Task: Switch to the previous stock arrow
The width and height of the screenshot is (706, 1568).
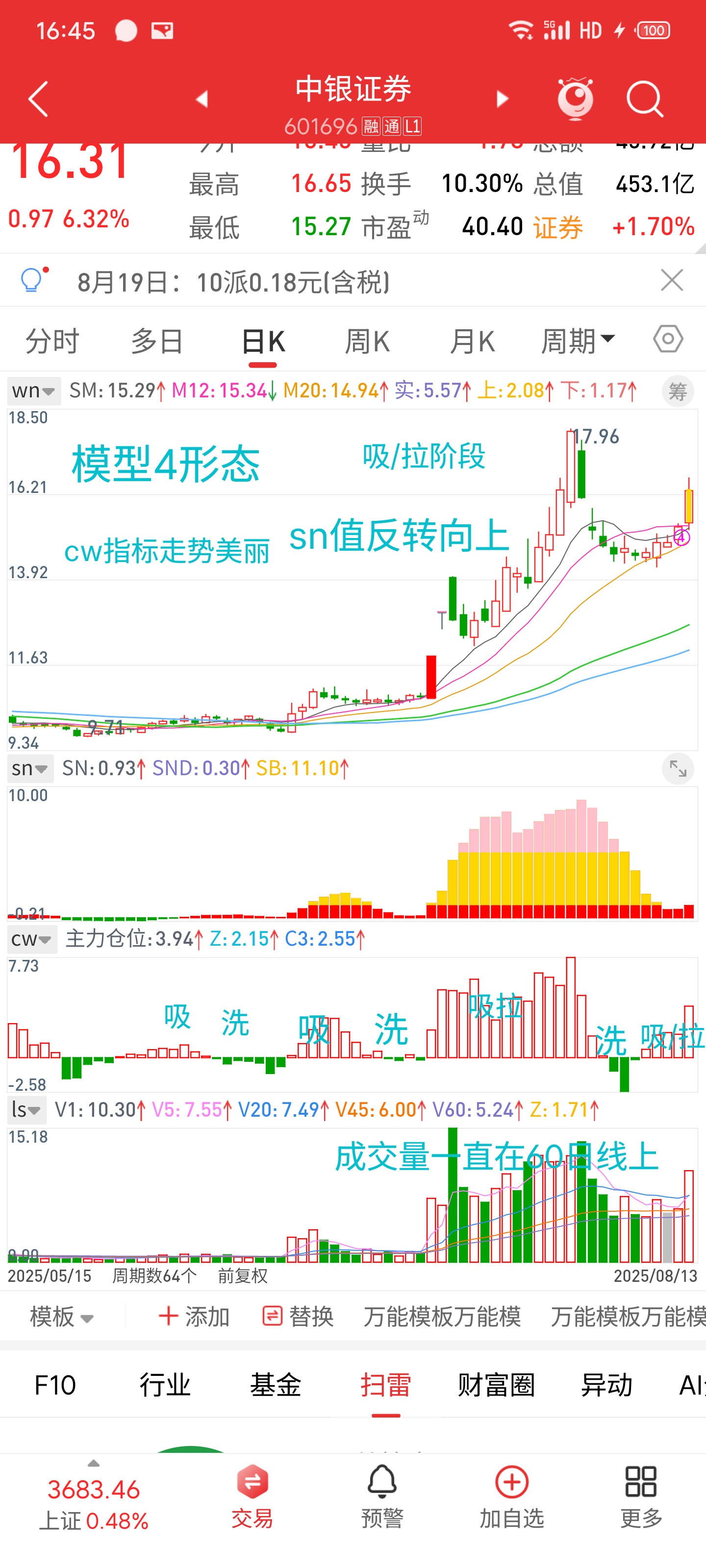Action: pyautogui.click(x=202, y=99)
